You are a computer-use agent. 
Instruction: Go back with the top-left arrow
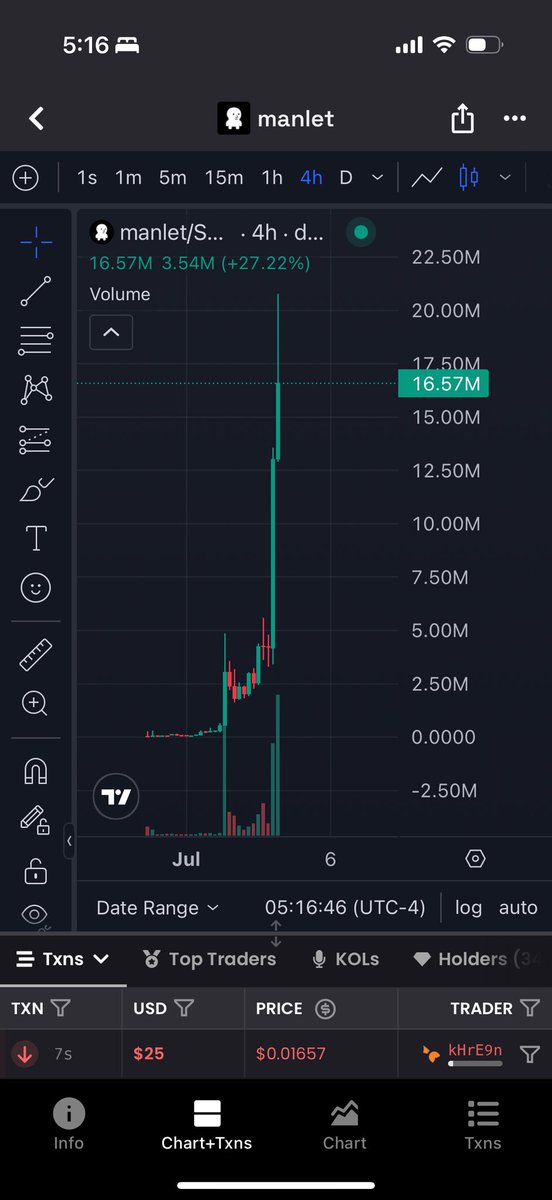pyautogui.click(x=36, y=119)
